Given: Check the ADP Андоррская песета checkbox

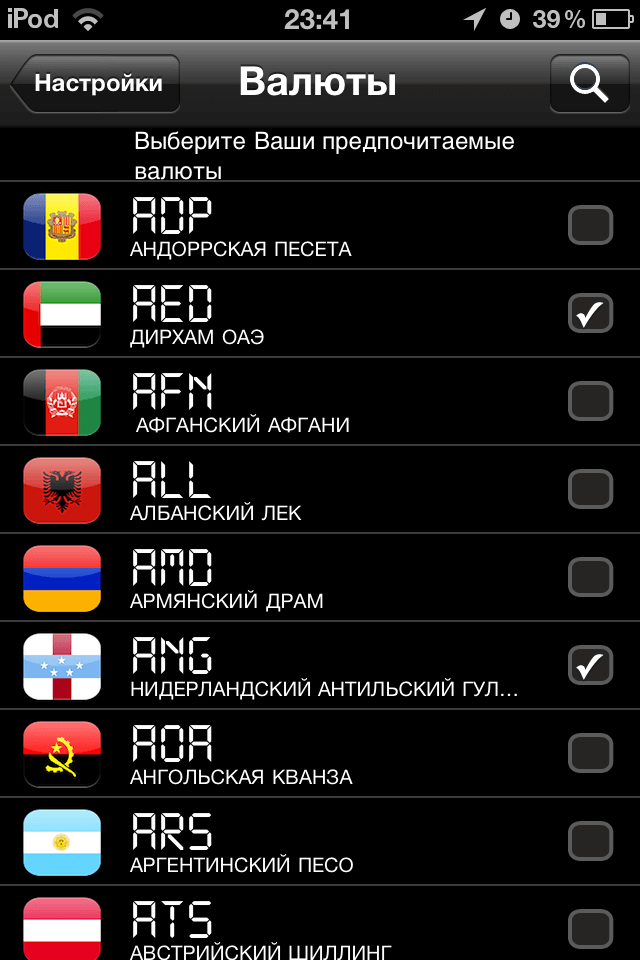Looking at the screenshot, I should [590, 225].
